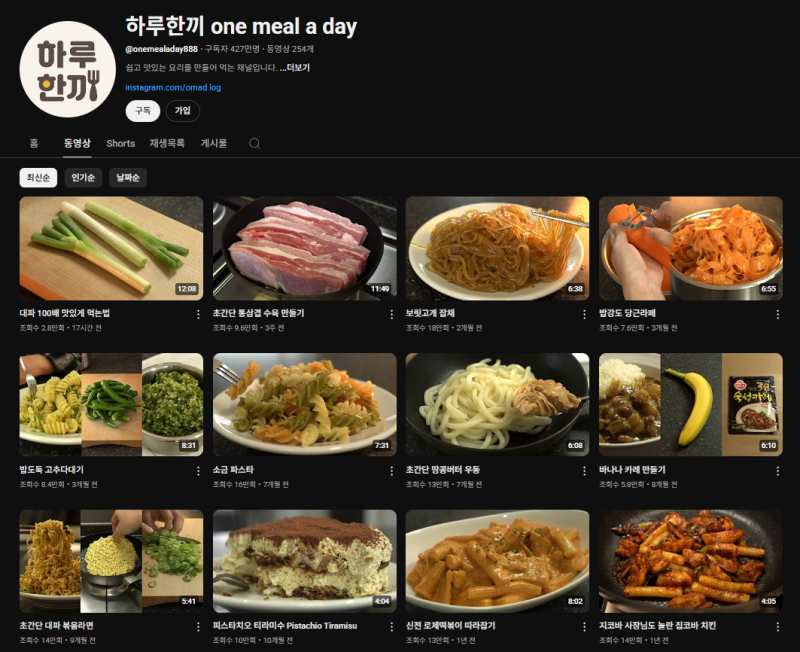Open the 초간단 통삼겹 수육 만들기 video
Viewport: 800px width, 652px height.
(304, 248)
